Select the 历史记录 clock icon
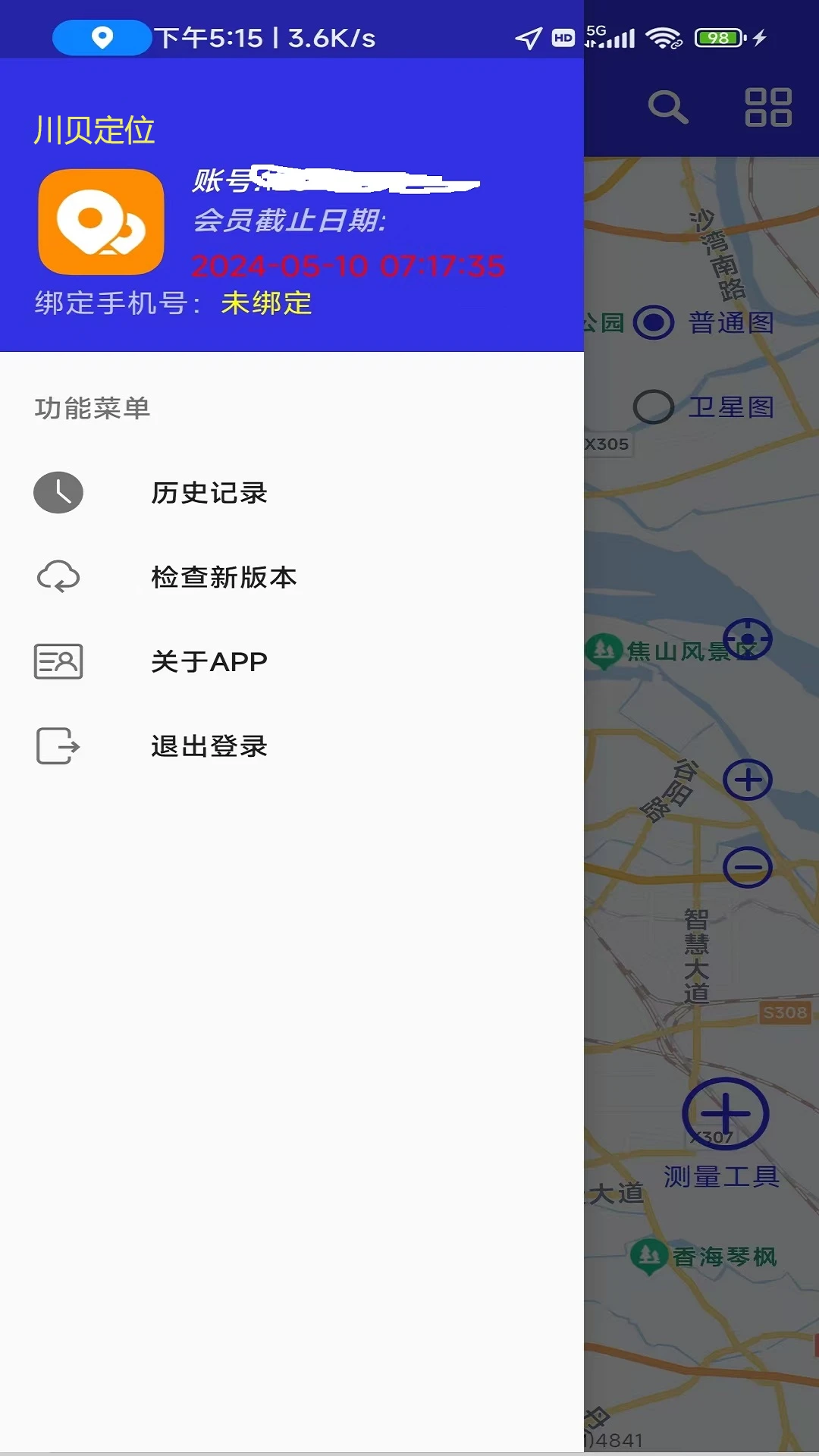The height and width of the screenshot is (1456, 819). (58, 492)
